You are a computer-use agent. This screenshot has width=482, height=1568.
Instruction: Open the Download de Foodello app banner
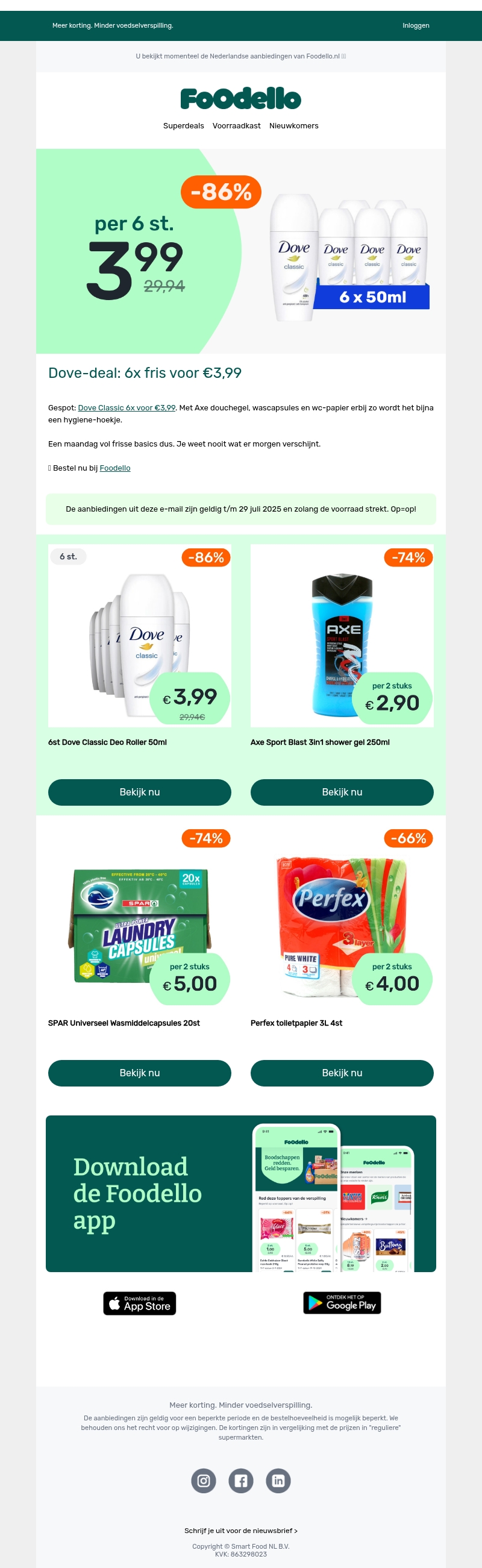click(241, 1194)
